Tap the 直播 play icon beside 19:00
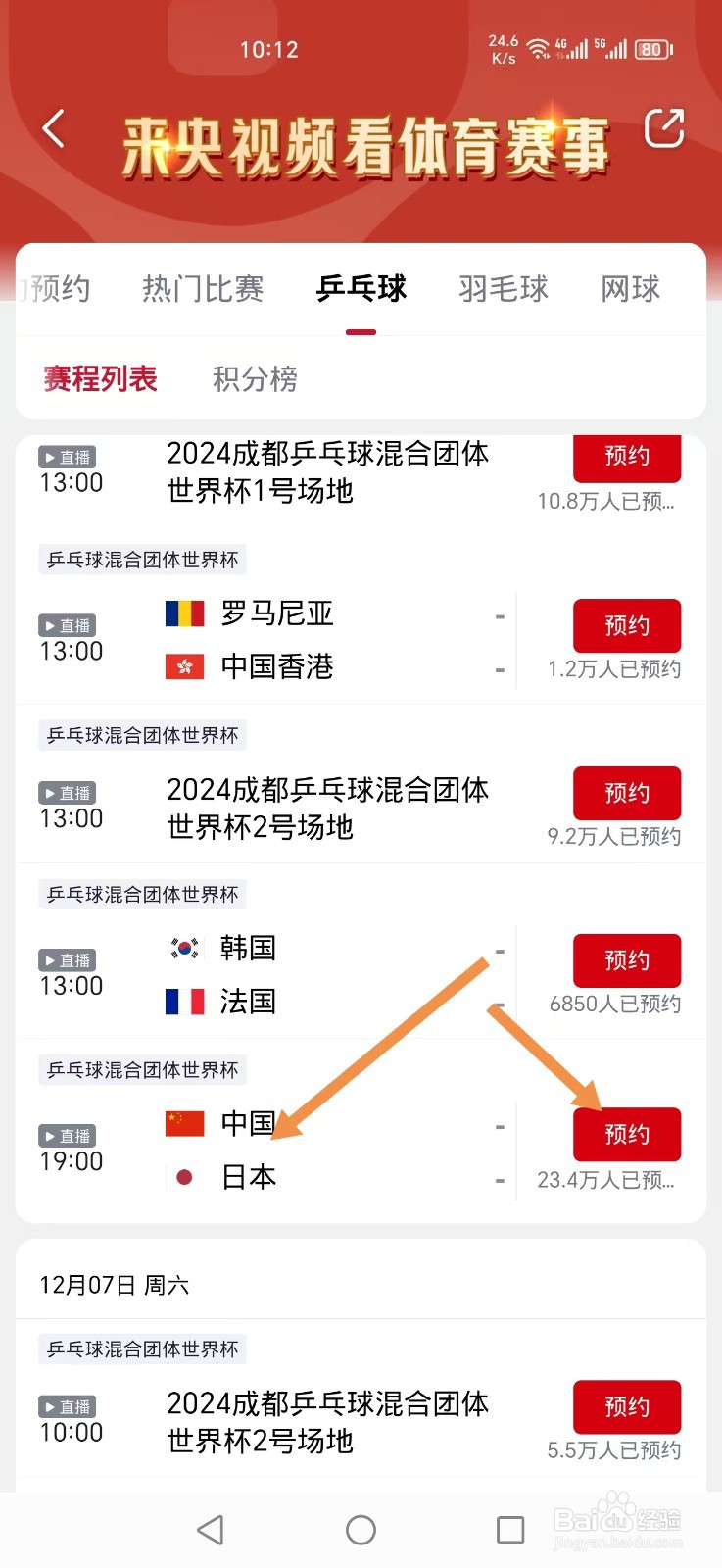Image resolution: width=722 pixels, height=1568 pixels. click(x=68, y=1135)
